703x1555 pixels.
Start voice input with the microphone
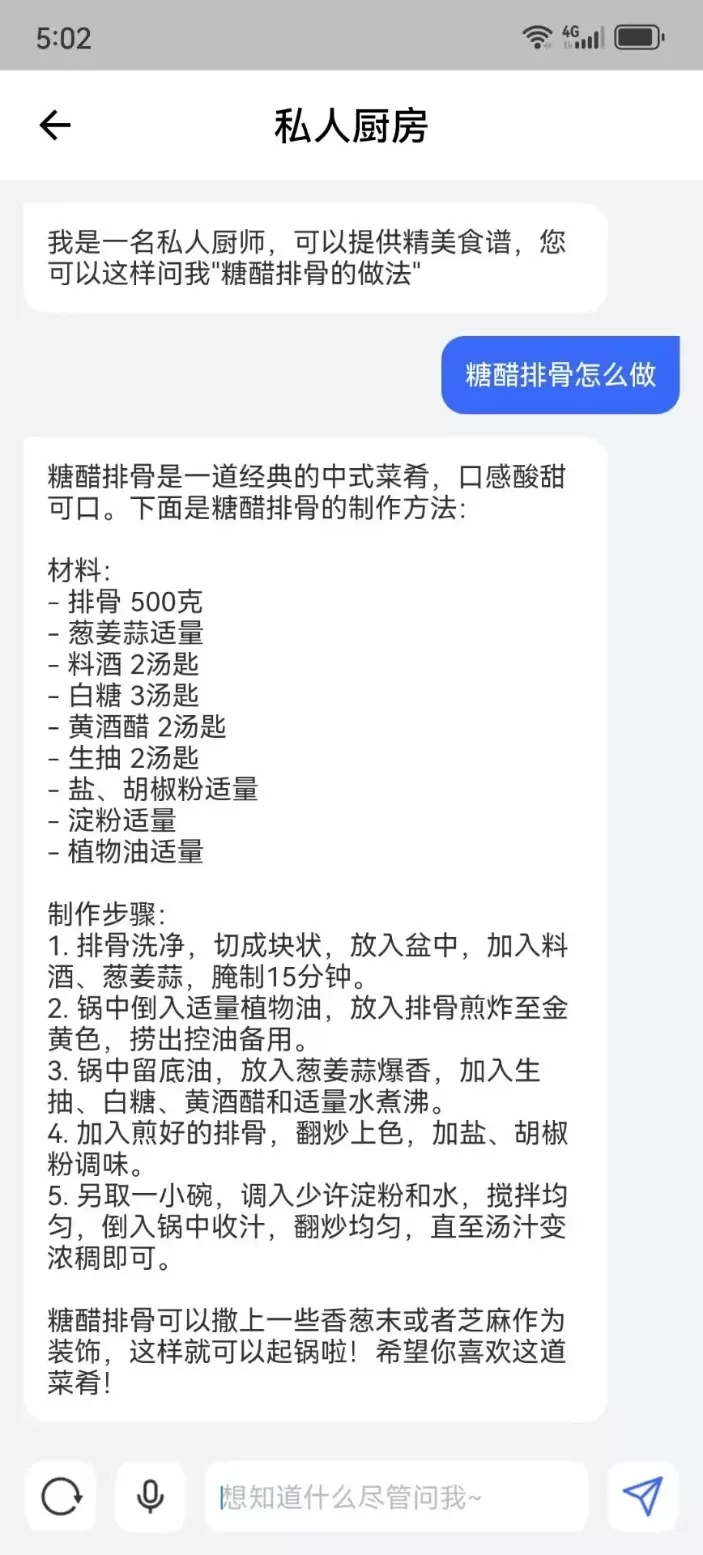(x=150, y=1496)
